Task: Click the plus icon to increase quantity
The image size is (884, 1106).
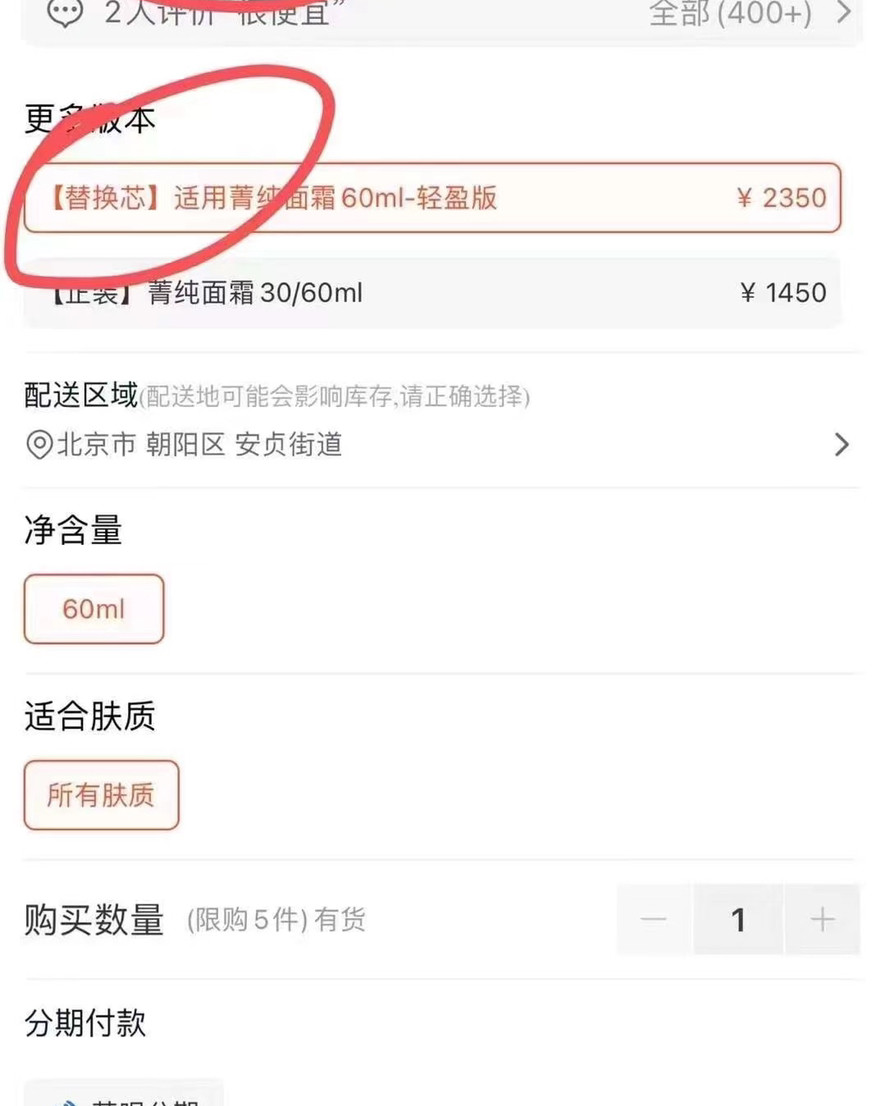Action: click(822, 920)
